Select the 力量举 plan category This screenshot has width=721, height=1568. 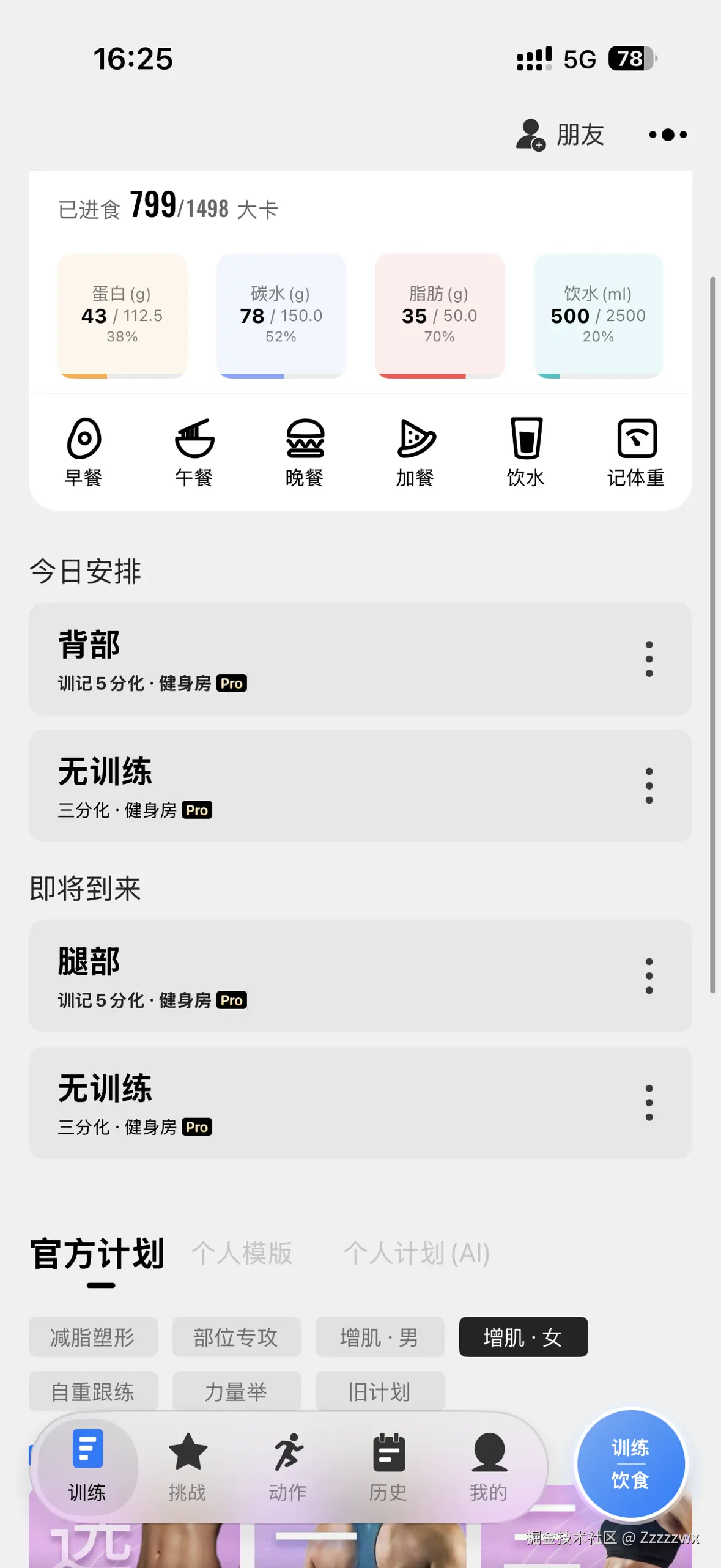click(237, 1391)
